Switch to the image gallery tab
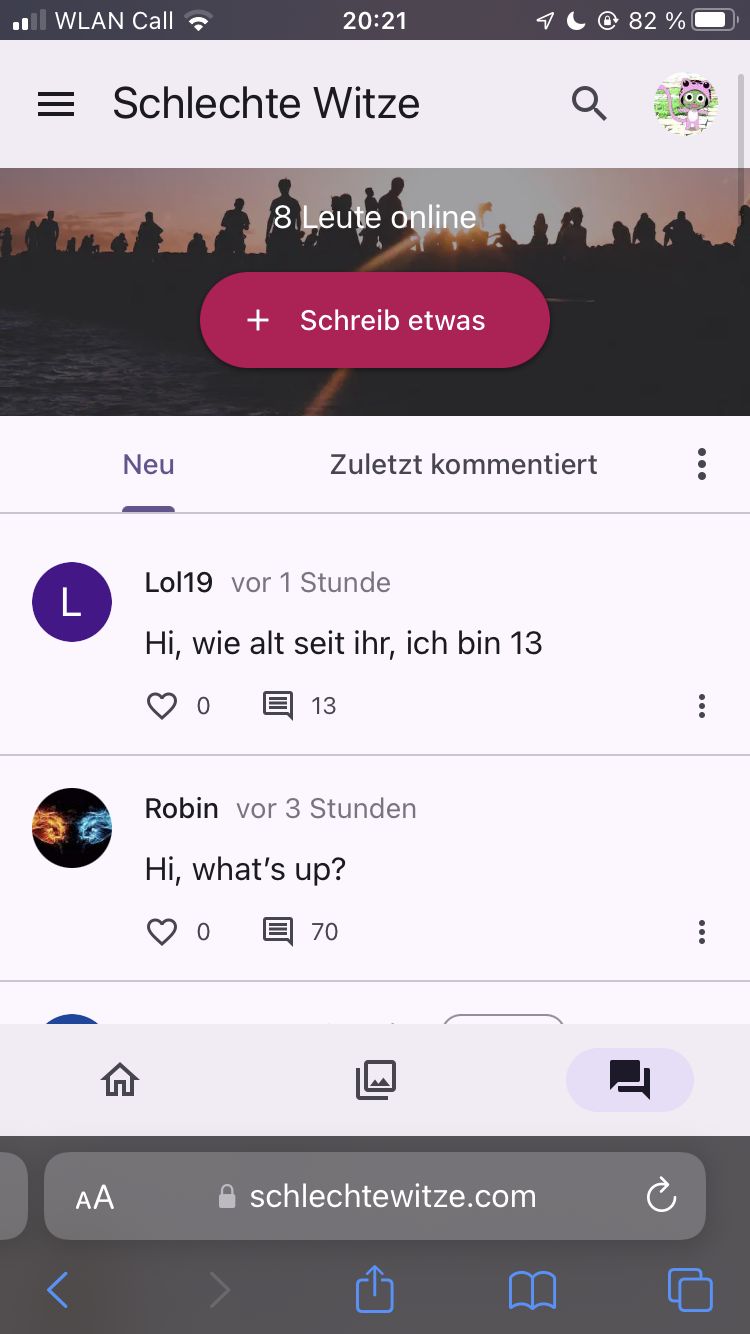750x1334 pixels. [x=376, y=1080]
